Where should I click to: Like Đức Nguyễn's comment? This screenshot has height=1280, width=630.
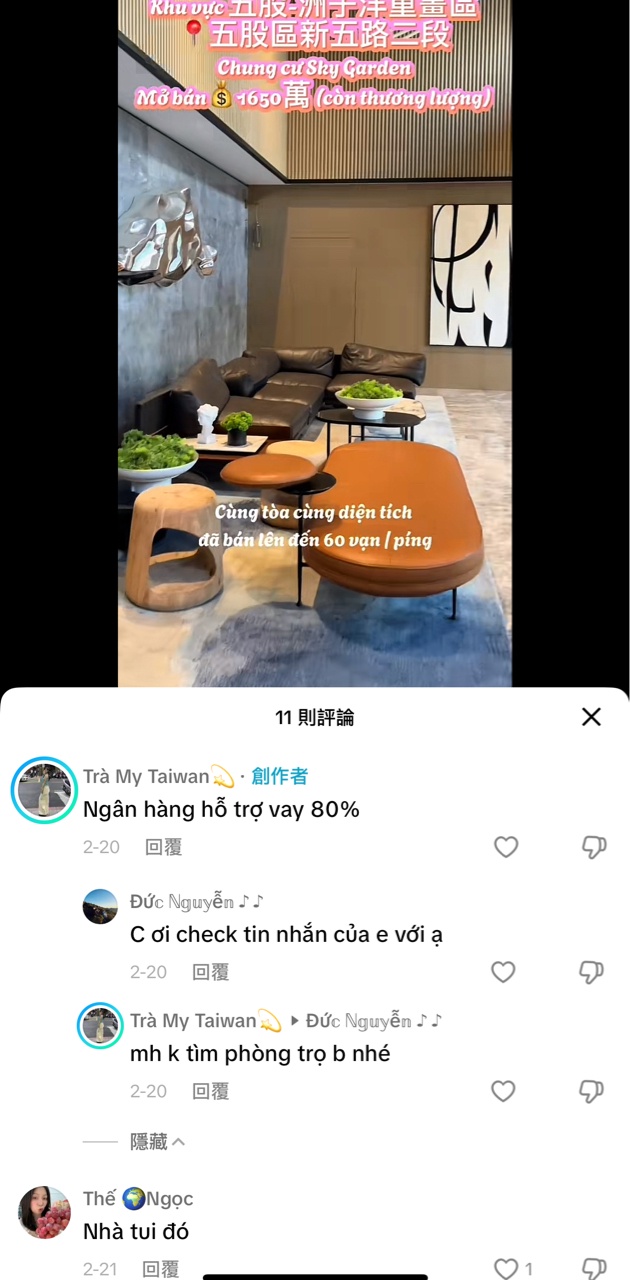point(503,972)
